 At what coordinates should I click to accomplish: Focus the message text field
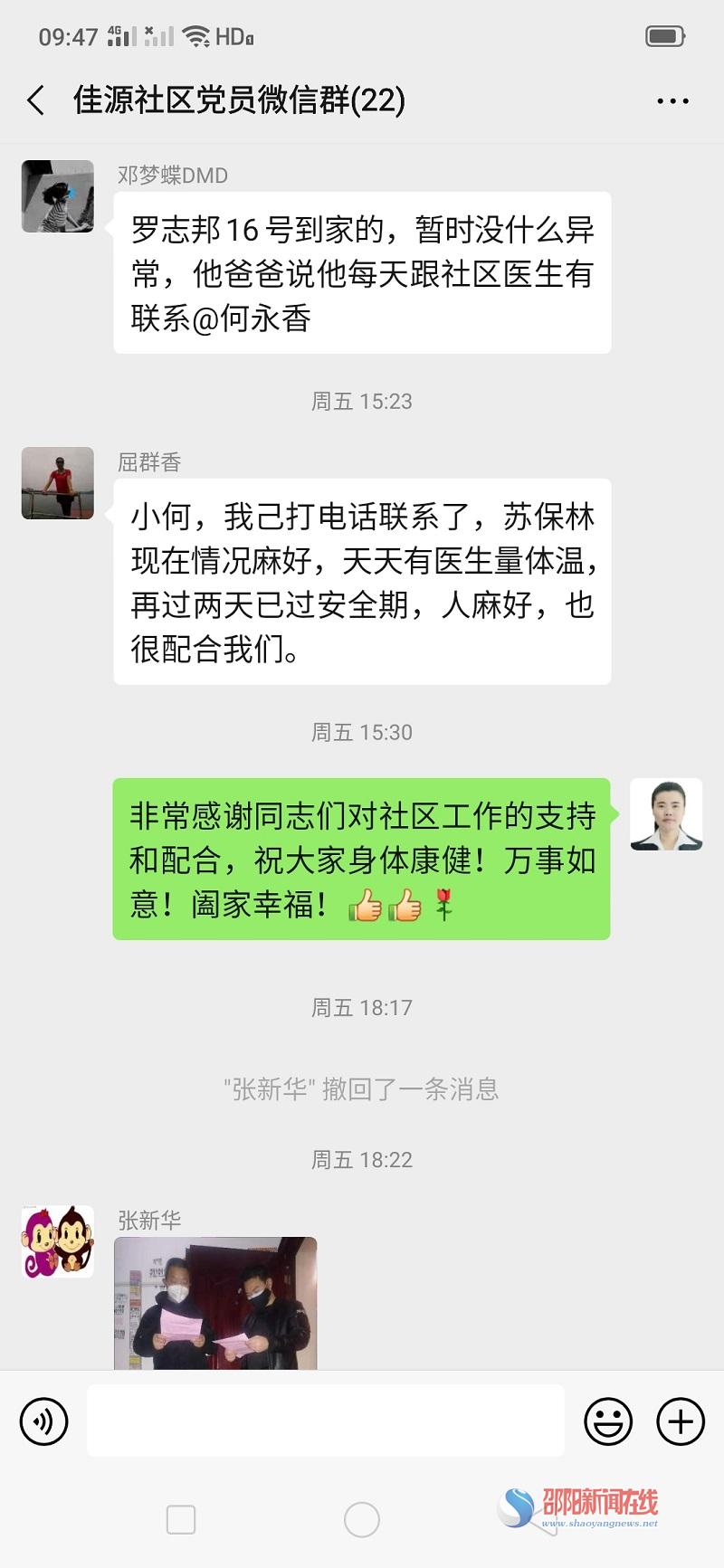326,1421
